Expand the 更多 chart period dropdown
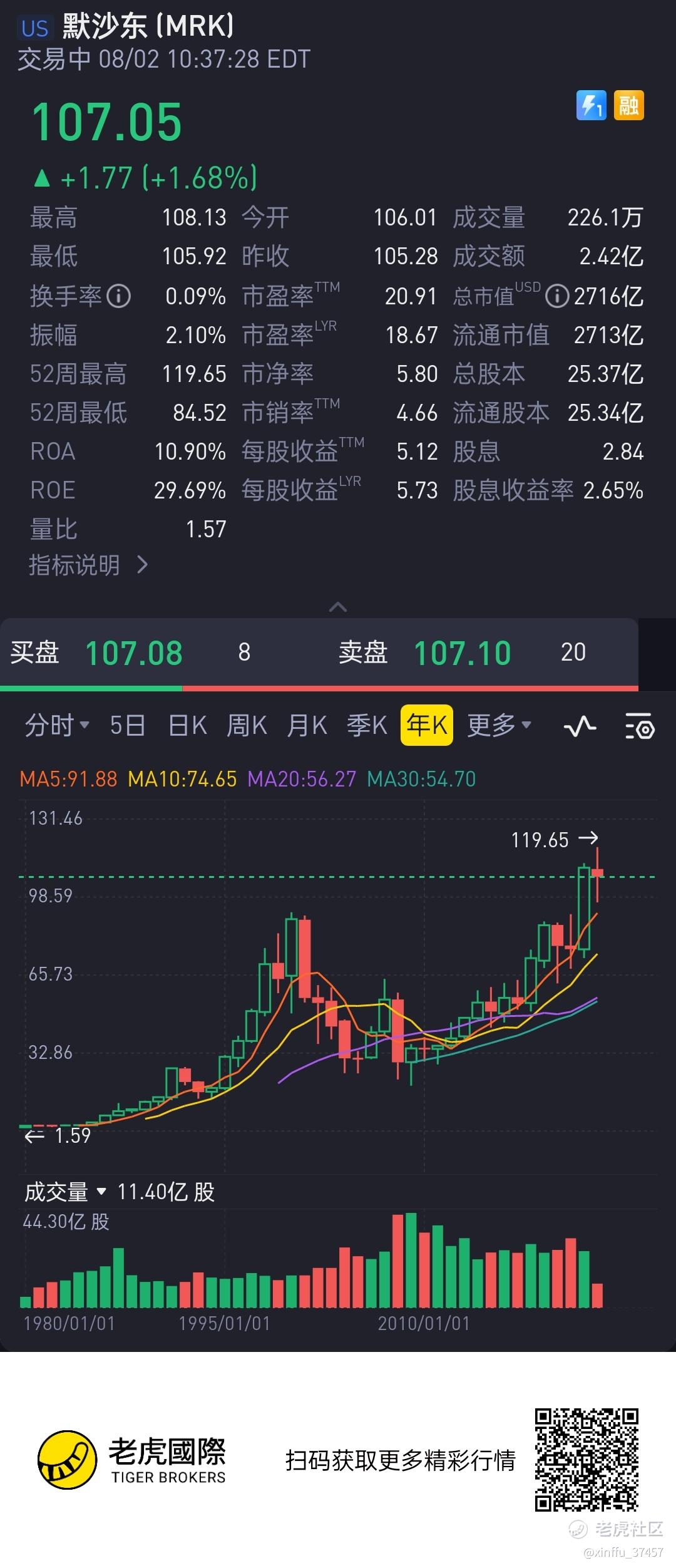Image resolution: width=676 pixels, height=1568 pixels. point(499,726)
